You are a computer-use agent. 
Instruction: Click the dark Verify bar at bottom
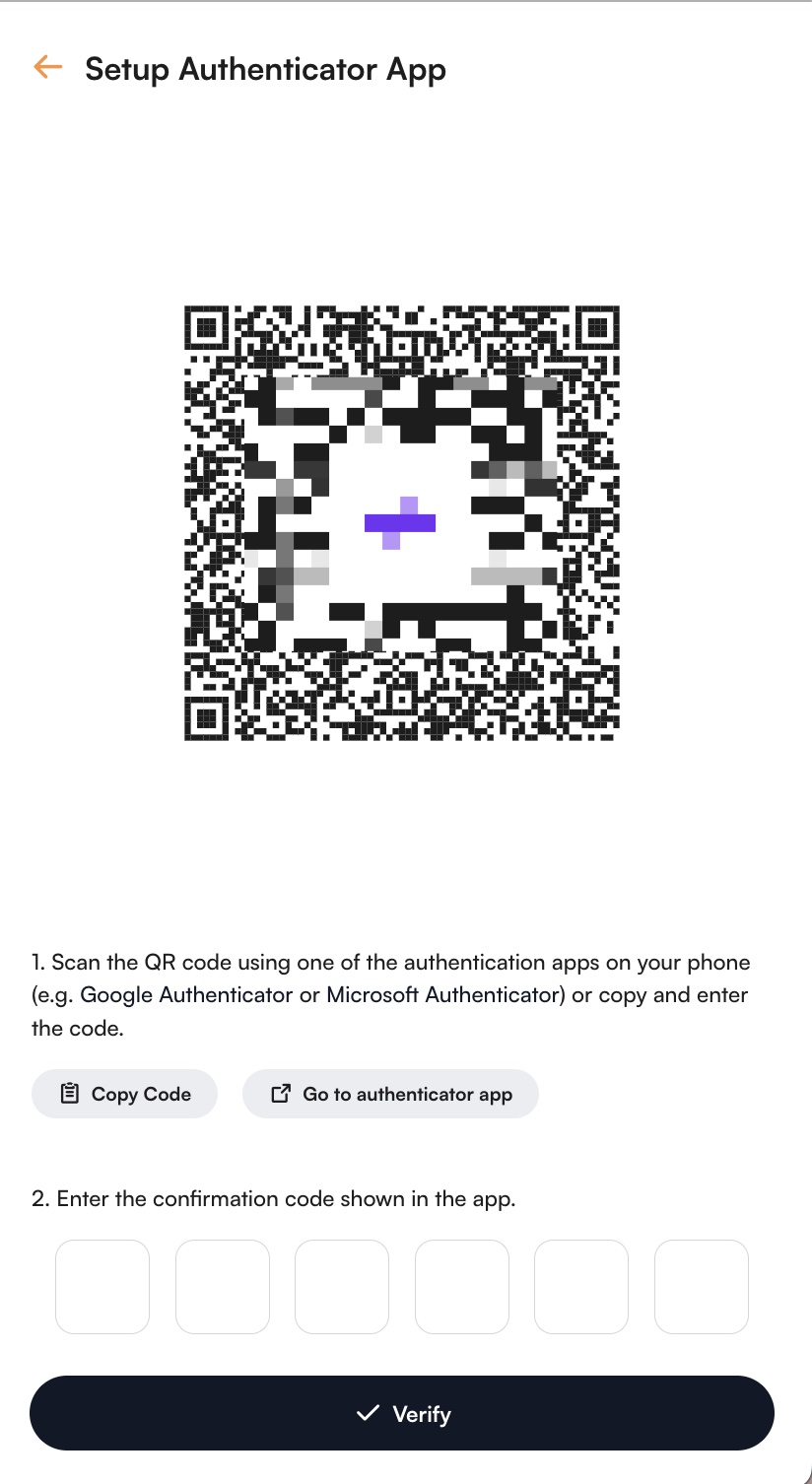point(401,1413)
